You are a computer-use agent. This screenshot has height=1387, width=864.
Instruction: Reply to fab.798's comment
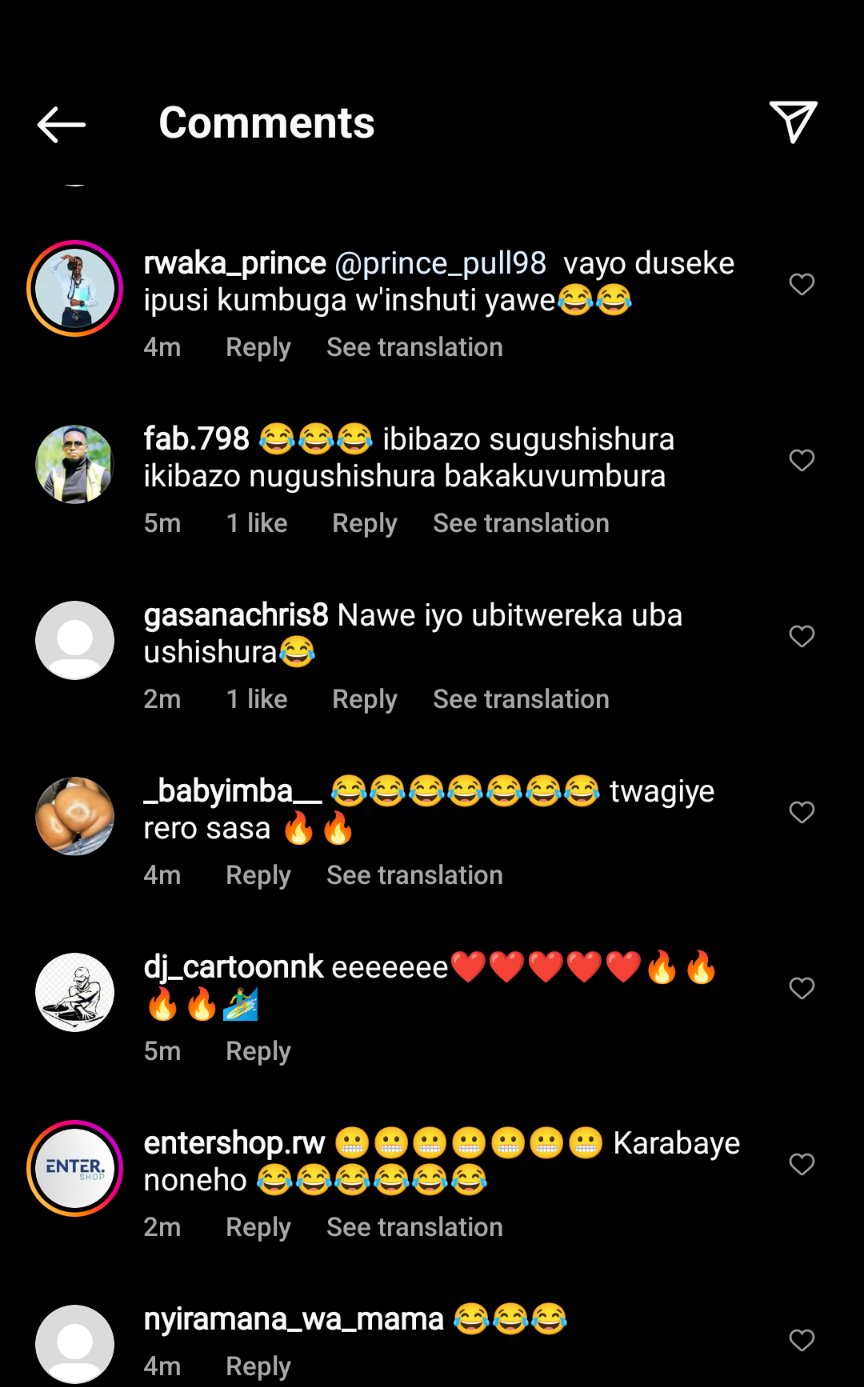[x=364, y=523]
